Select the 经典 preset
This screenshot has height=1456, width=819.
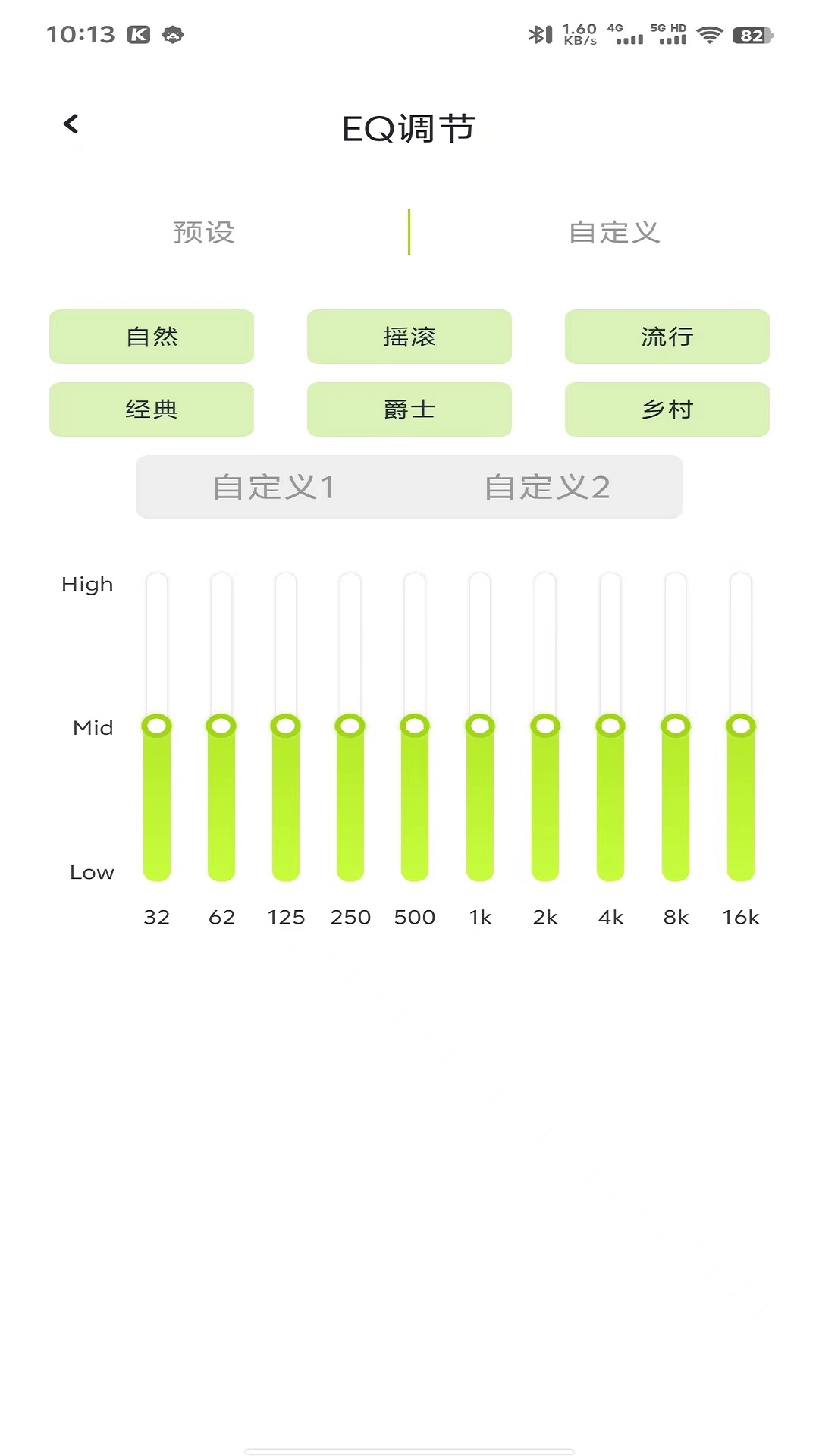[x=151, y=409]
